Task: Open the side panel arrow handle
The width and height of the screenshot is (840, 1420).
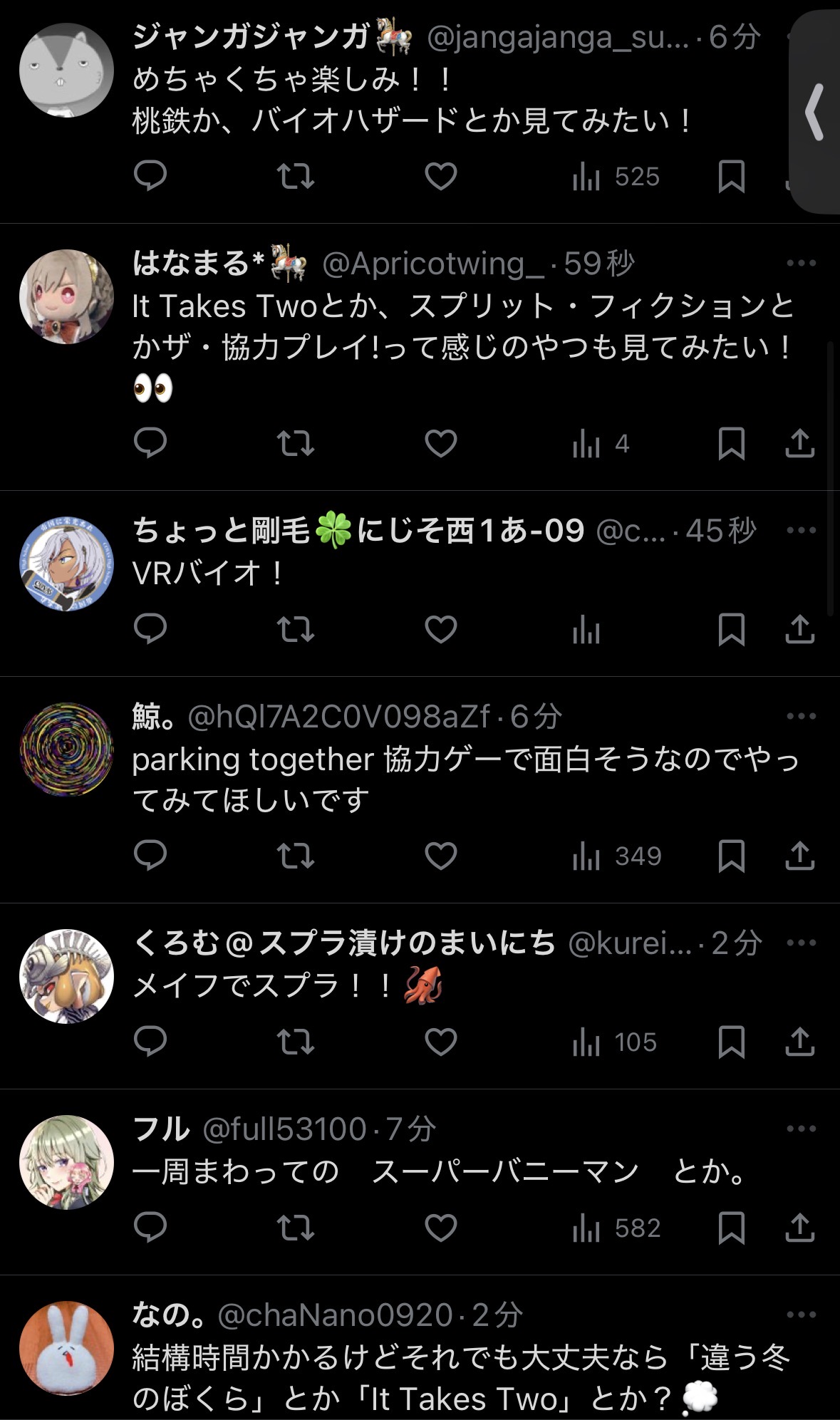Action: pos(816,112)
